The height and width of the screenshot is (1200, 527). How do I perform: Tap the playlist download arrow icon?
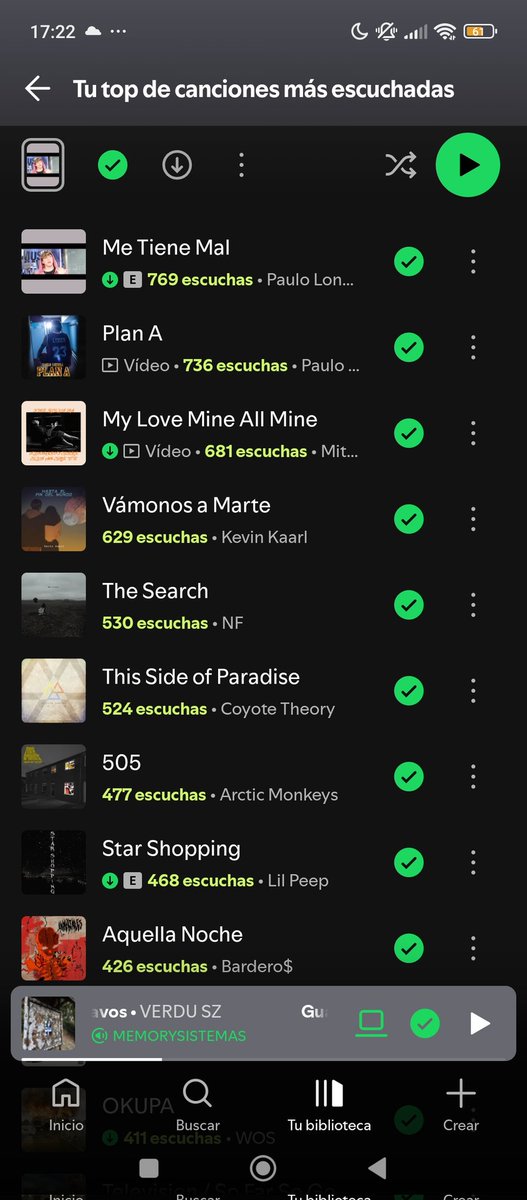177,165
